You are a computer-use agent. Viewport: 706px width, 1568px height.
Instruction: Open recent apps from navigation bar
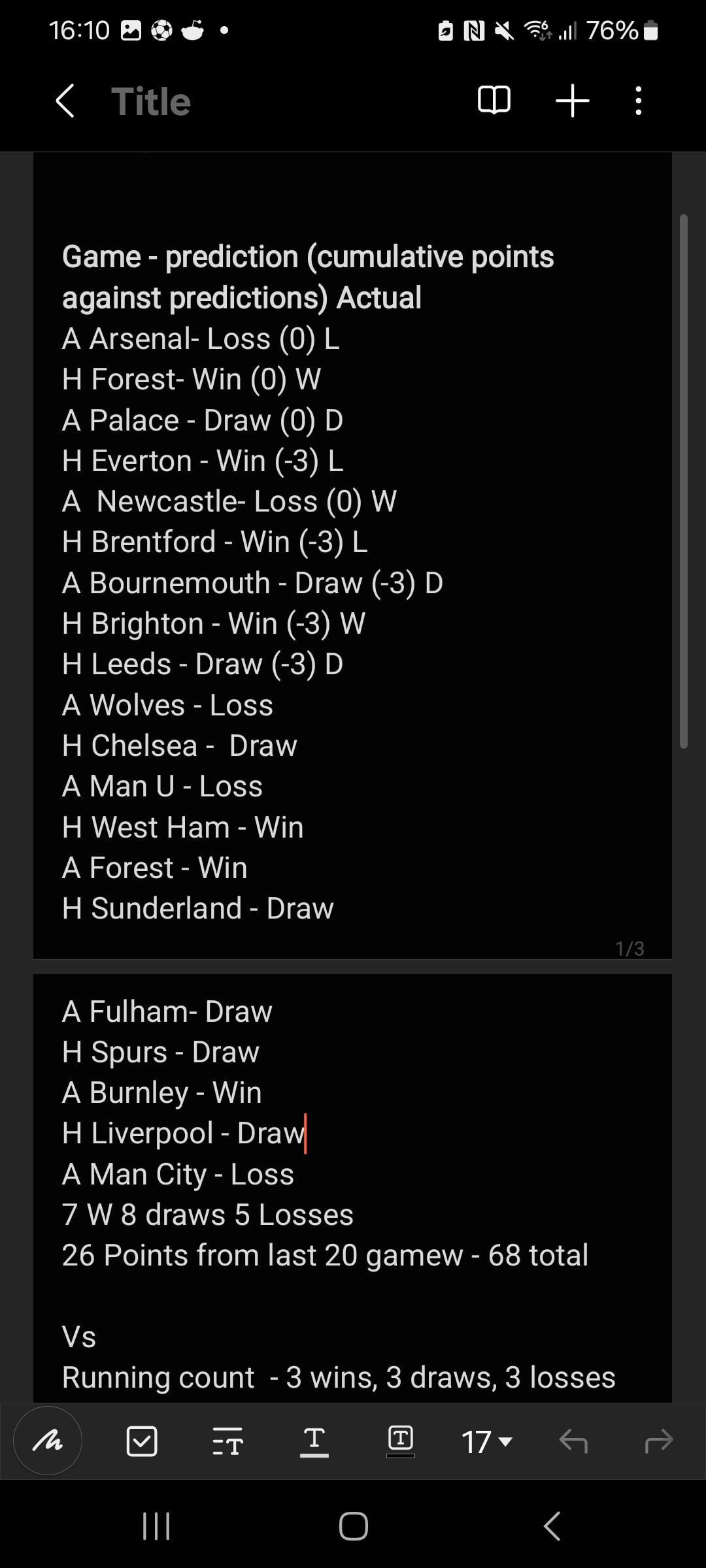tap(156, 1527)
